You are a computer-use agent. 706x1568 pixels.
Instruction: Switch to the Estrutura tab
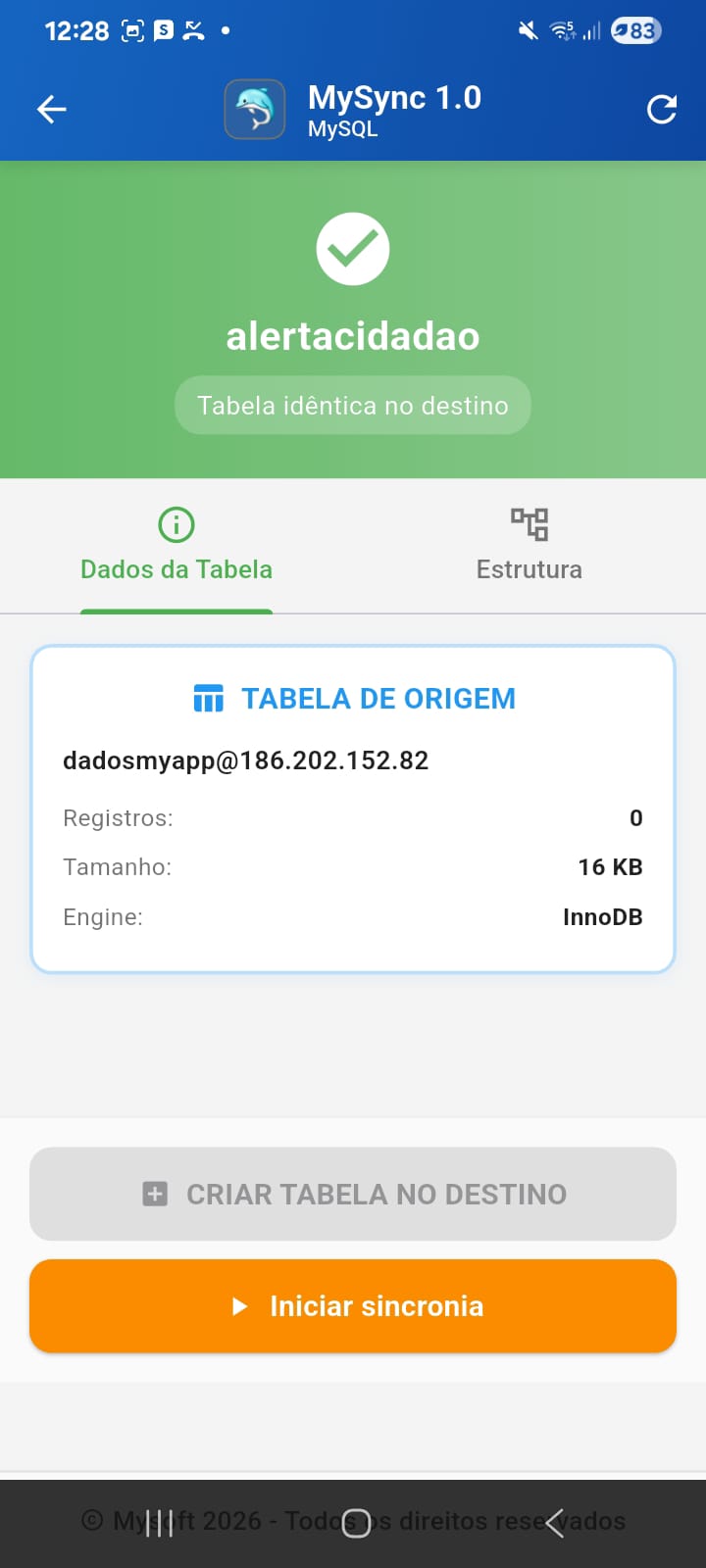pyautogui.click(x=529, y=569)
